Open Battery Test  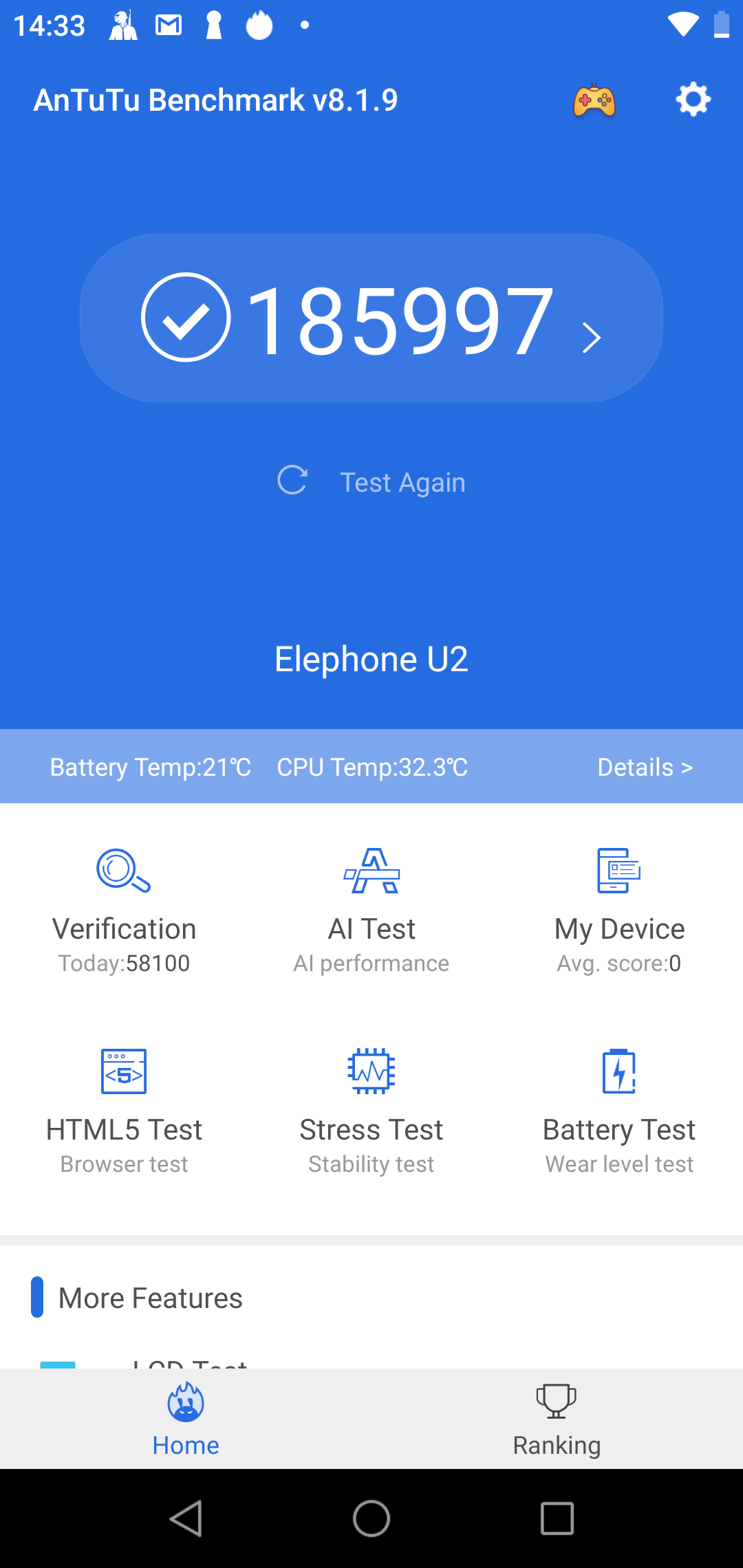point(619,1109)
